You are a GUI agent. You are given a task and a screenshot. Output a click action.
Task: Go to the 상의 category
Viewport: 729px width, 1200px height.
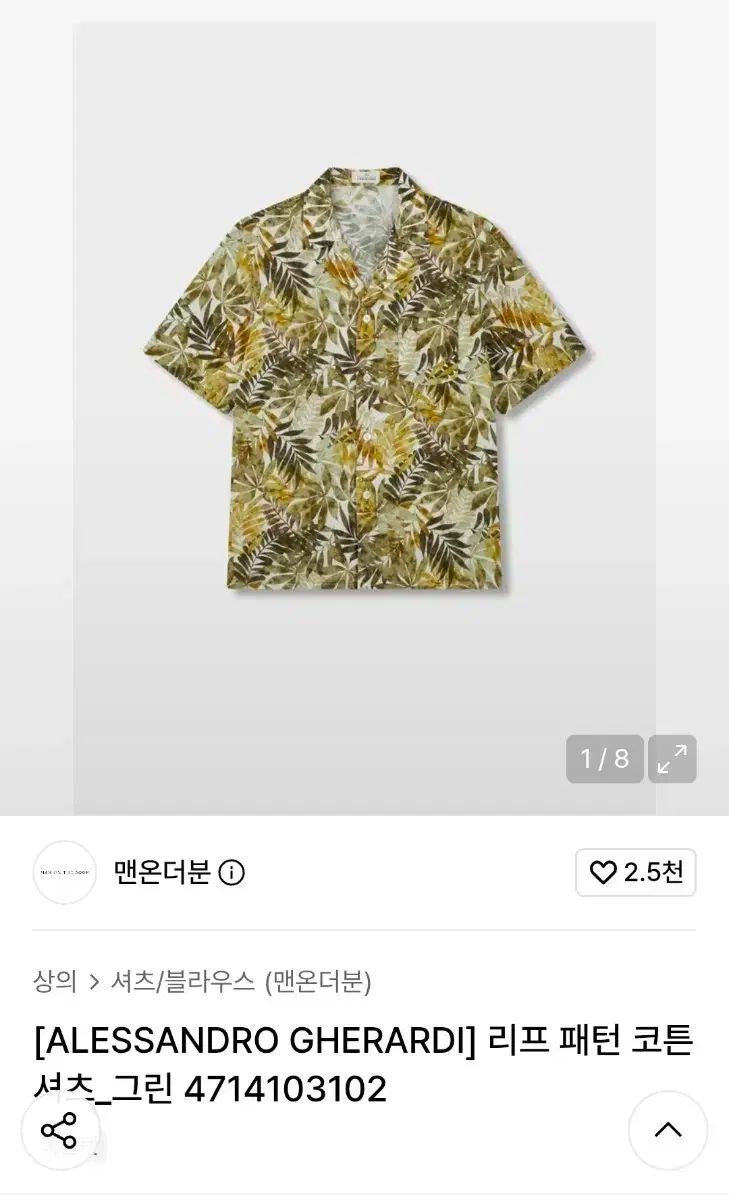pos(55,981)
